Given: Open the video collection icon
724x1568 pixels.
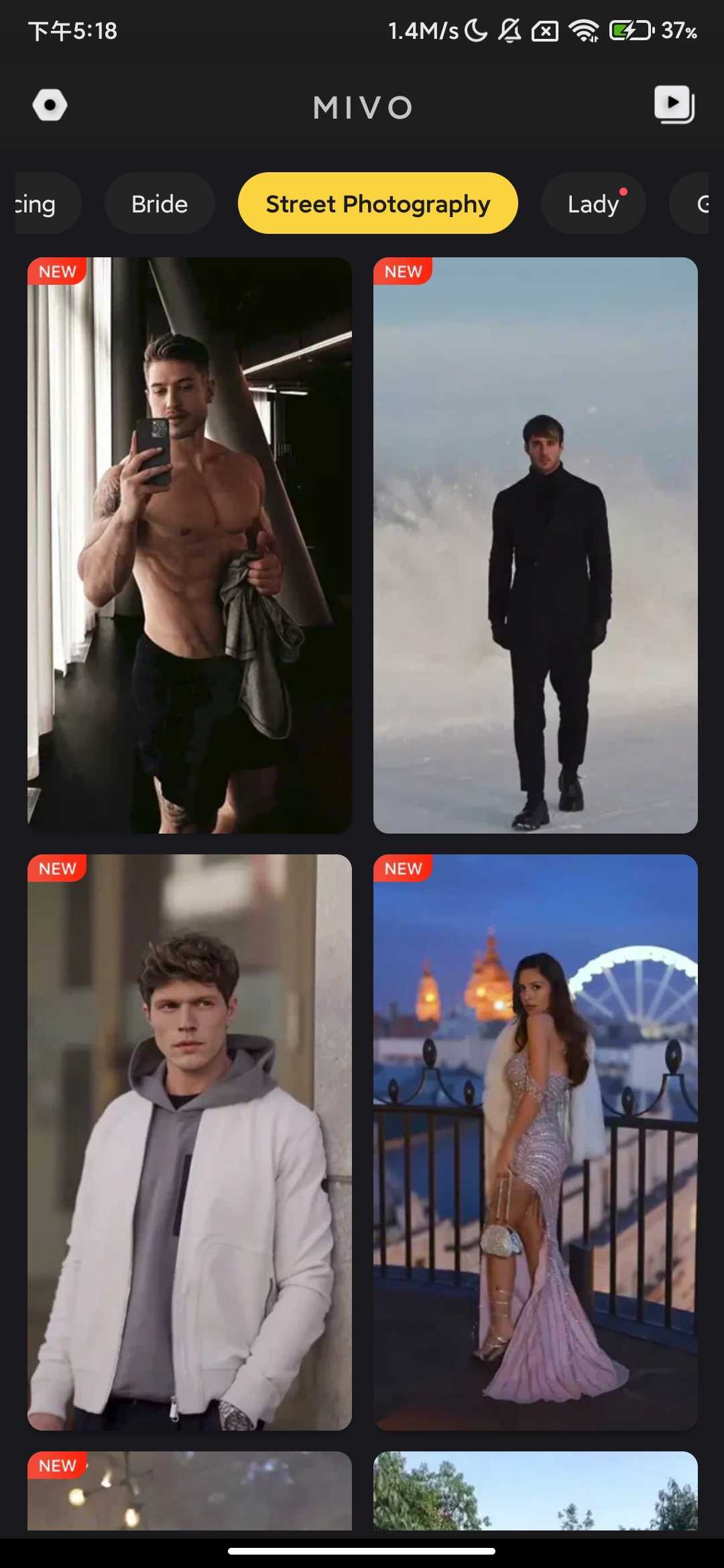Looking at the screenshot, I should [674, 105].
